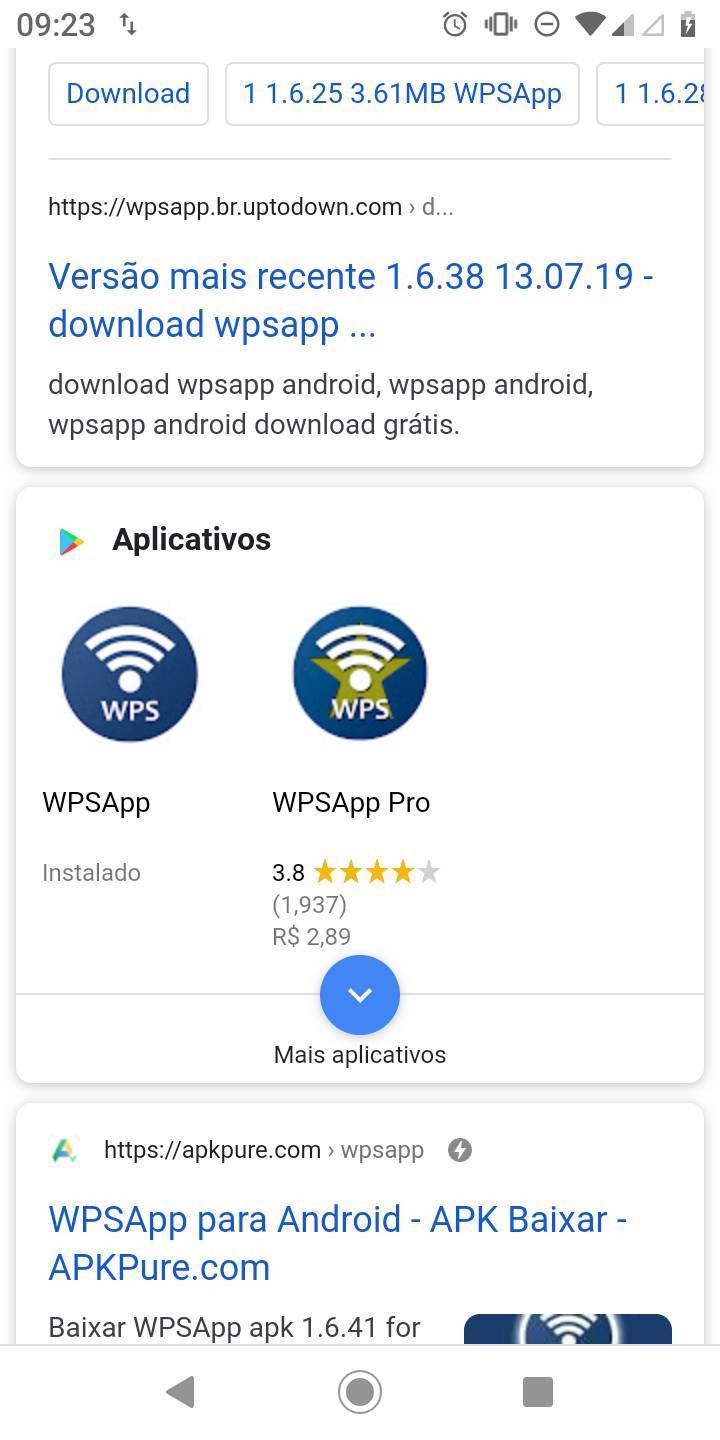Screen dimensions: 720x1440
Task: Tap the WPSApp thumbnail beside the APKPure result
Action: [567, 1330]
